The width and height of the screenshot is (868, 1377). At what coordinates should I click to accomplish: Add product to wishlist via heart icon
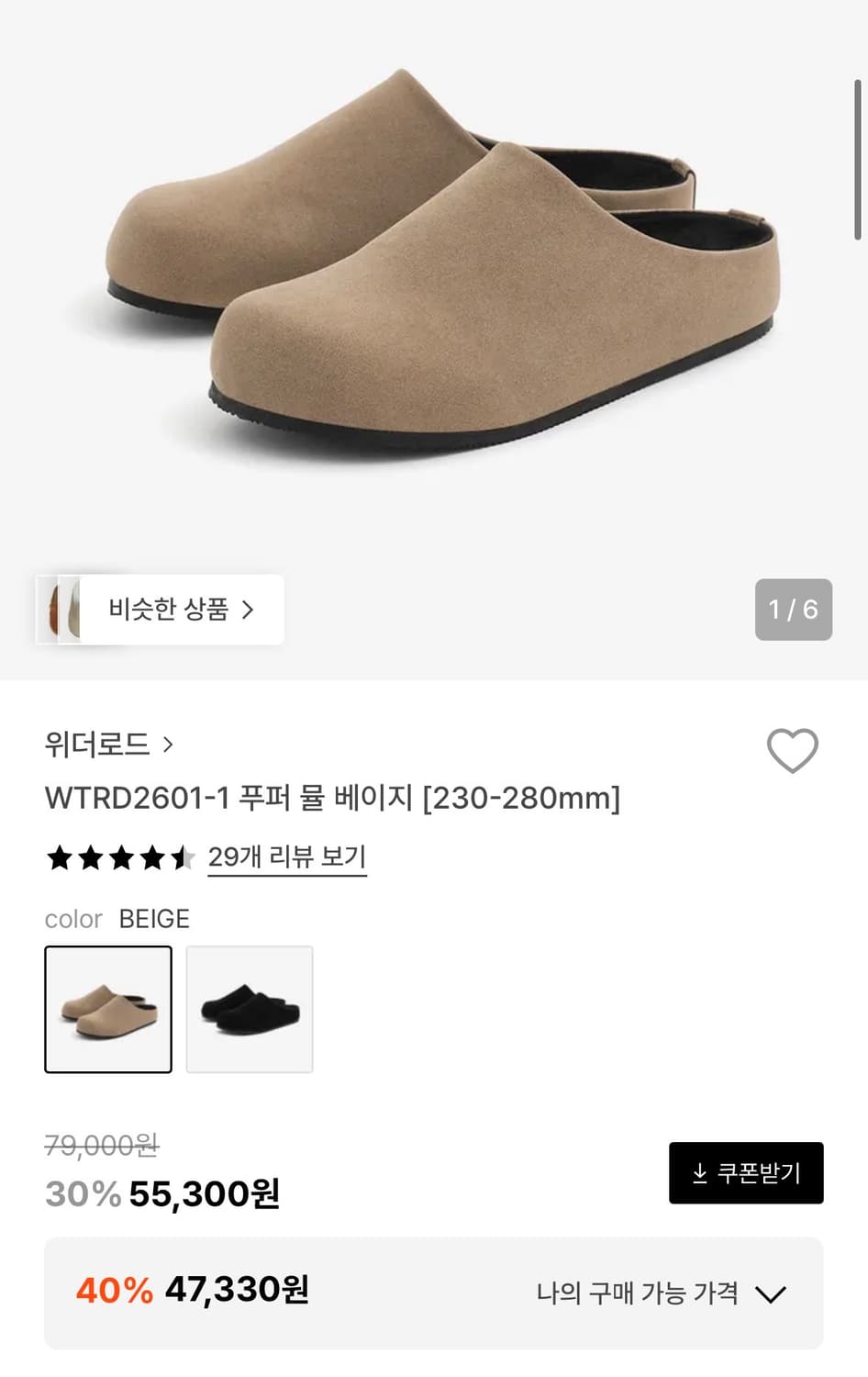coord(793,749)
